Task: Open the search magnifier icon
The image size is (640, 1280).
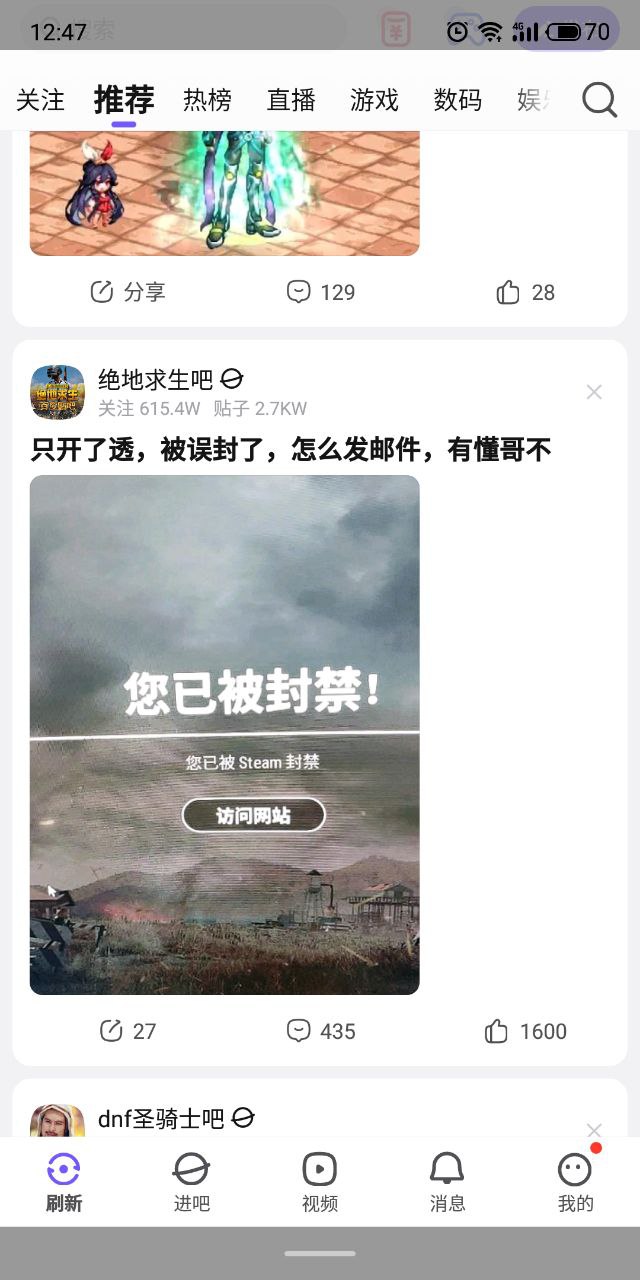Action: coord(599,100)
